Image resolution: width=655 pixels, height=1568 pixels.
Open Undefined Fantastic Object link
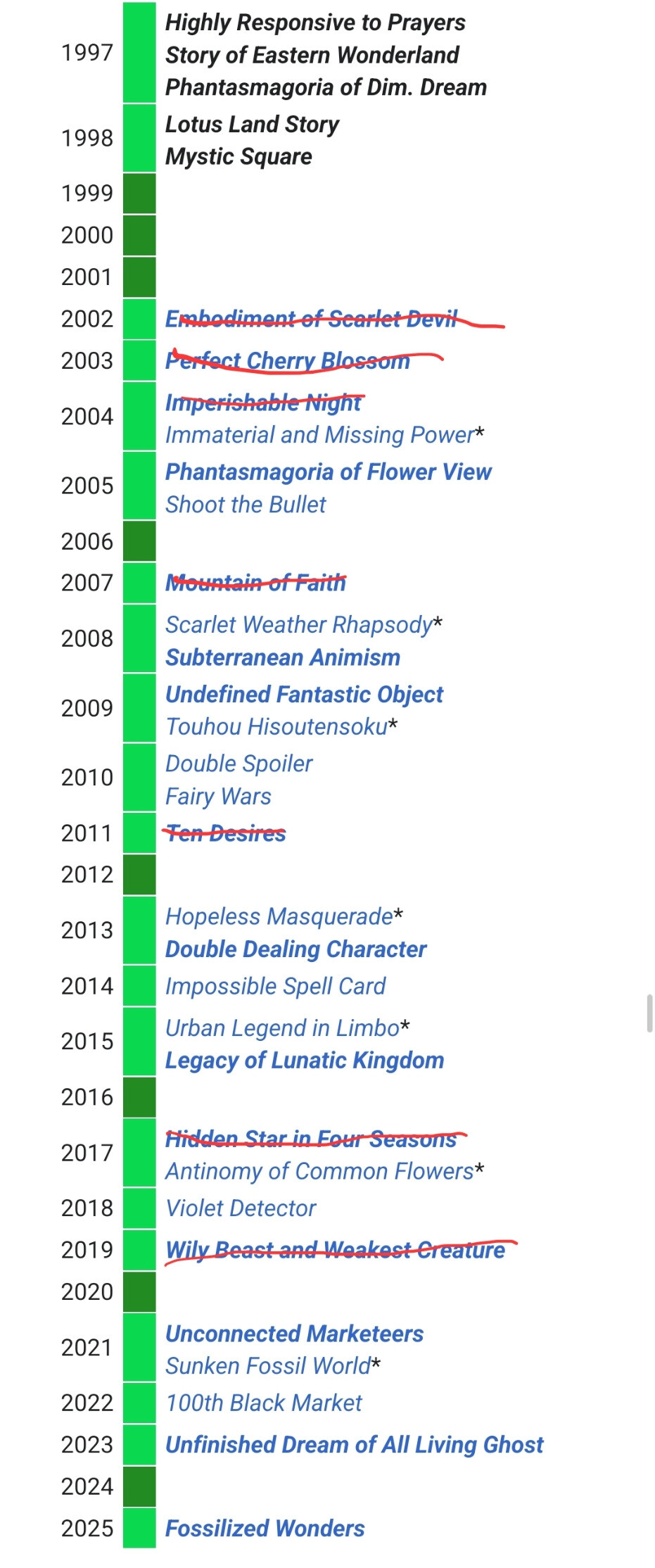304,694
